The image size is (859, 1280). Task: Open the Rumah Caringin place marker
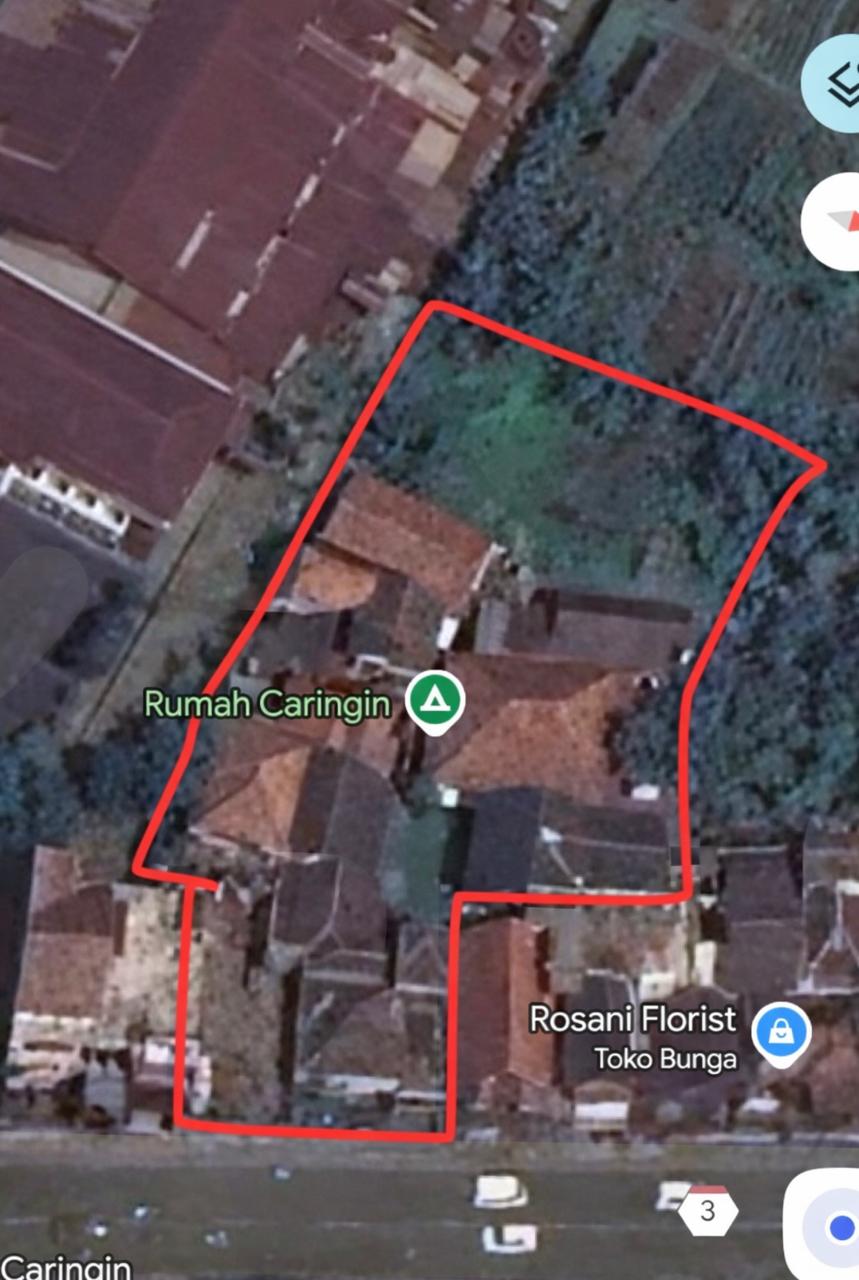(x=435, y=699)
